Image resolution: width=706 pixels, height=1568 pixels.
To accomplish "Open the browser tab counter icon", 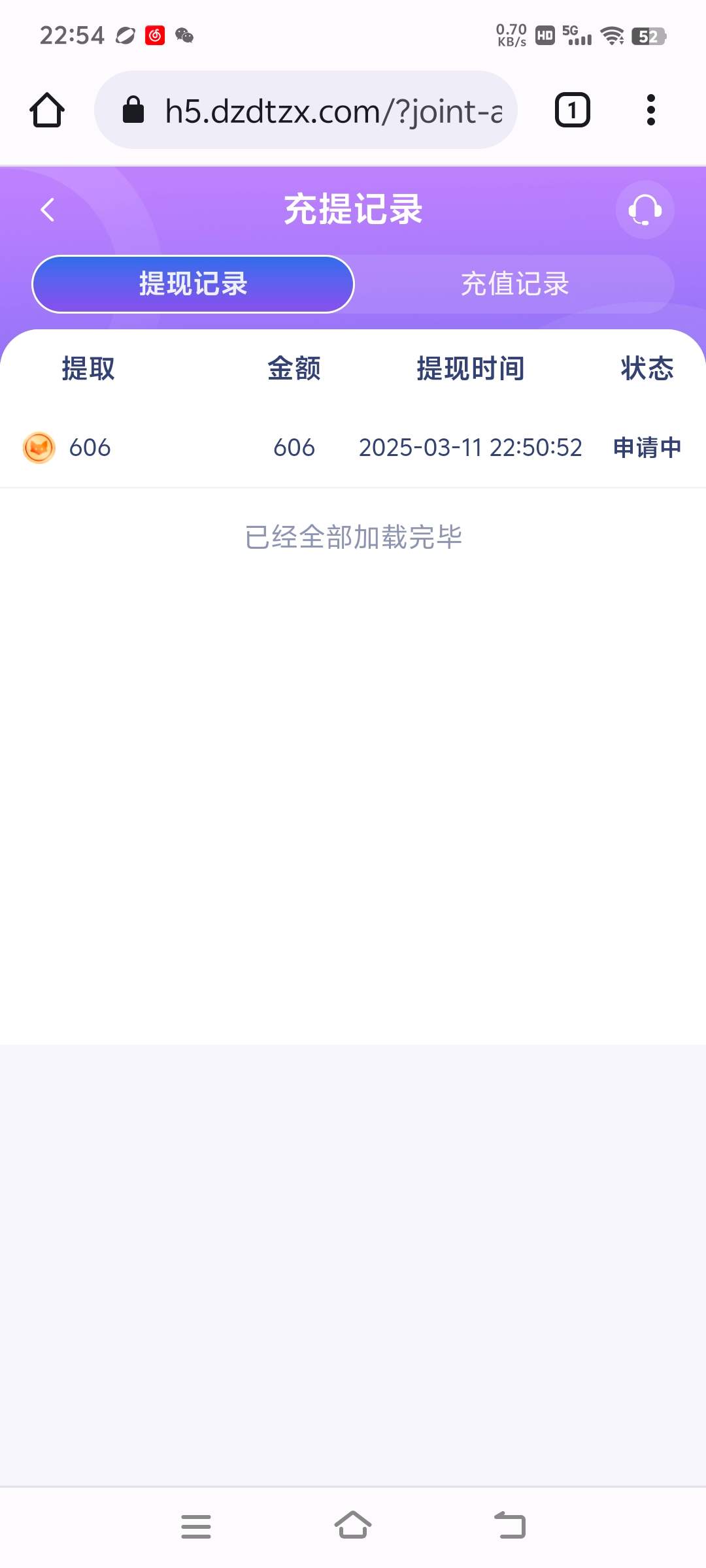I will 571,109.
